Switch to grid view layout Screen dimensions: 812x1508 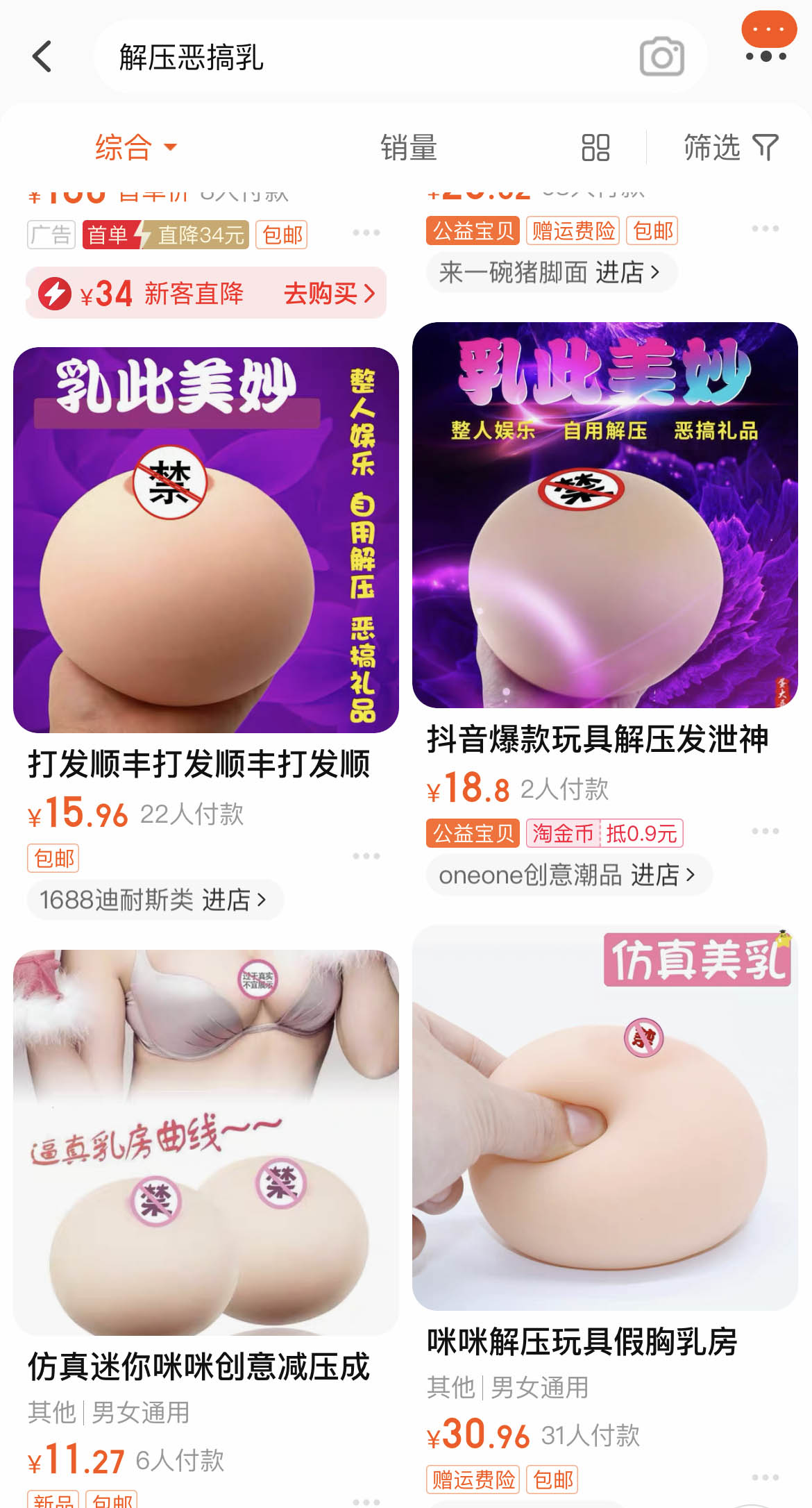597,147
